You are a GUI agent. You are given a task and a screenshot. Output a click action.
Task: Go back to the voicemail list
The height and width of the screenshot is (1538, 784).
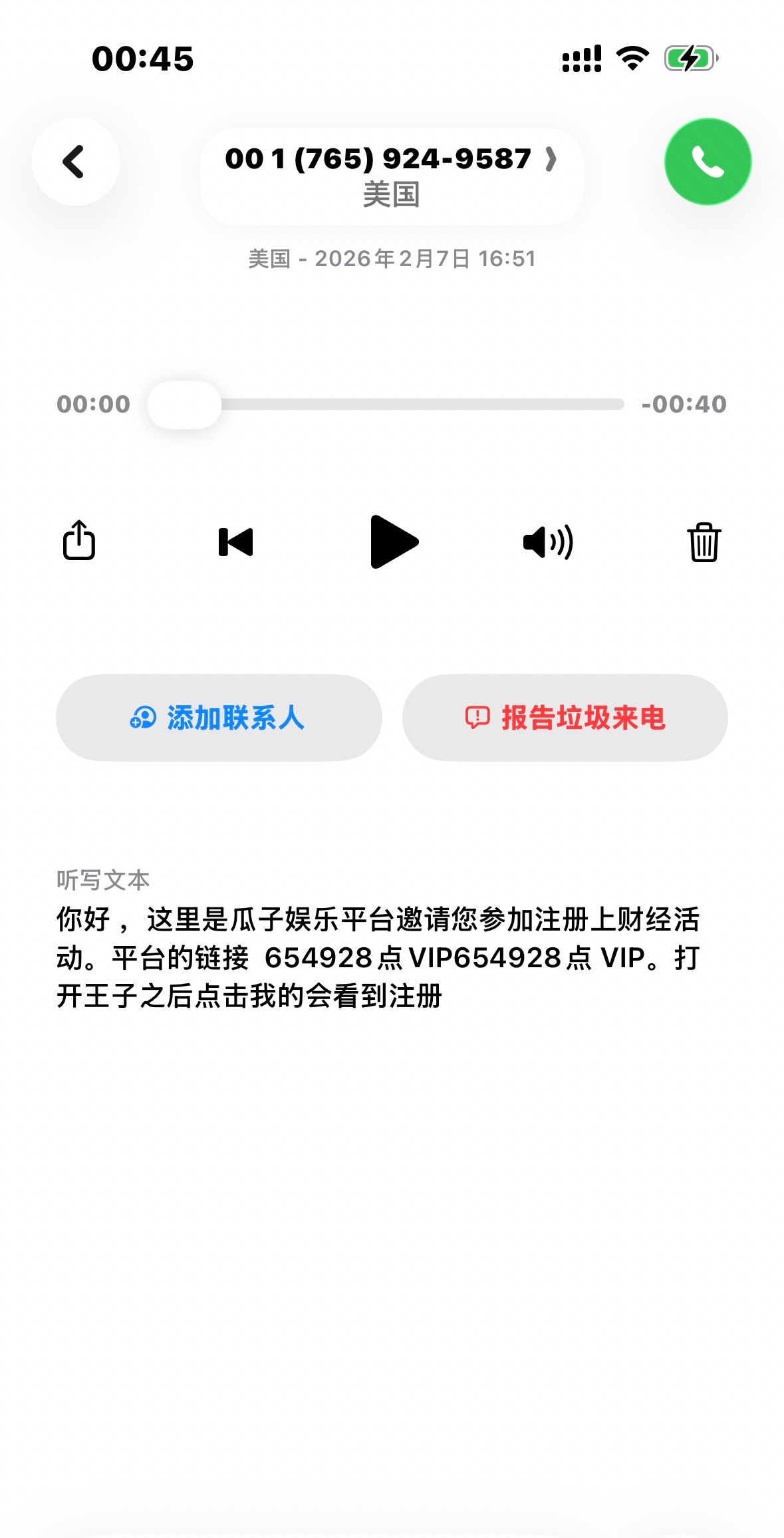[x=75, y=162]
